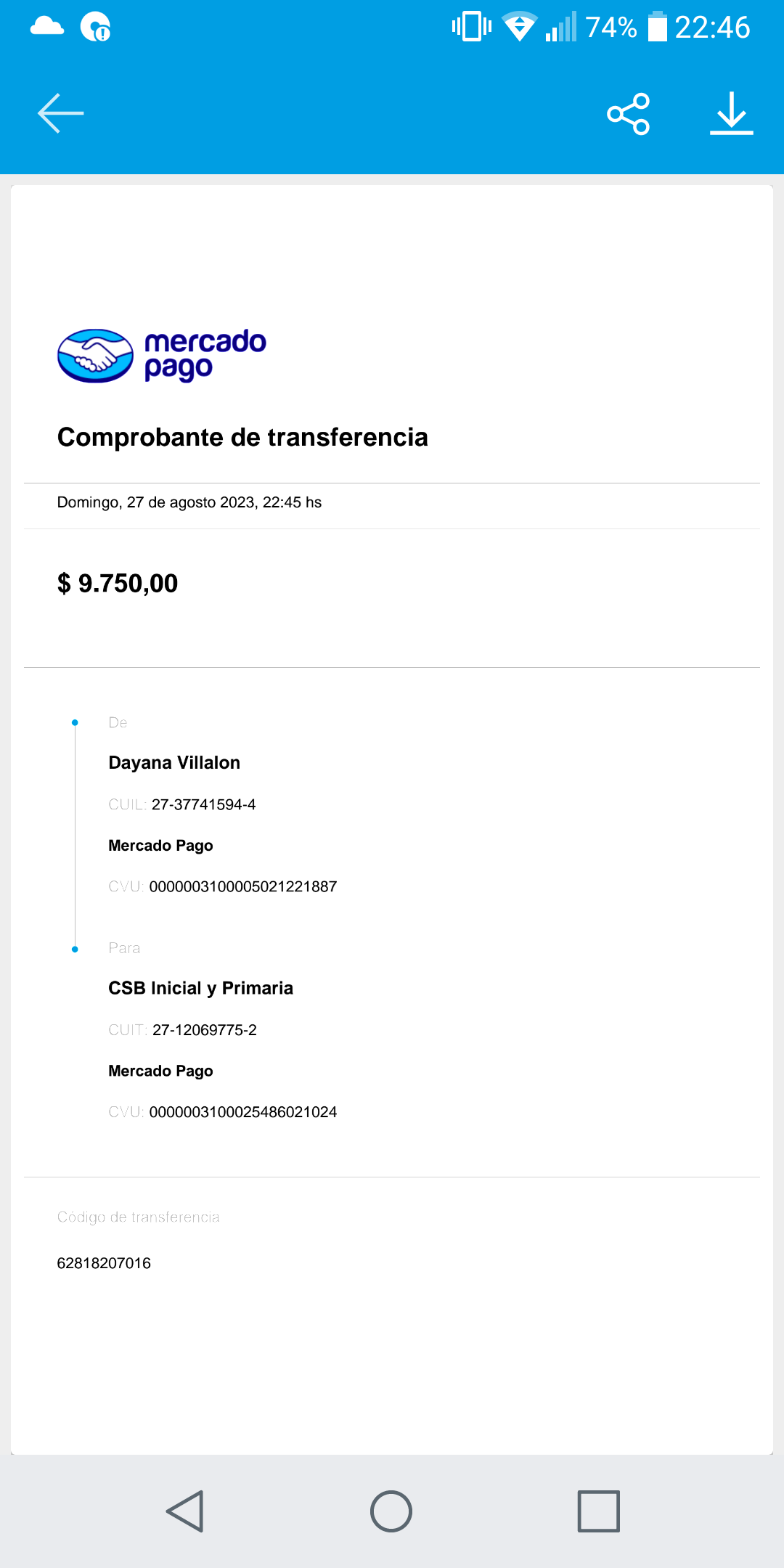
Task: Download the transfer receipt
Action: pyautogui.click(x=731, y=114)
